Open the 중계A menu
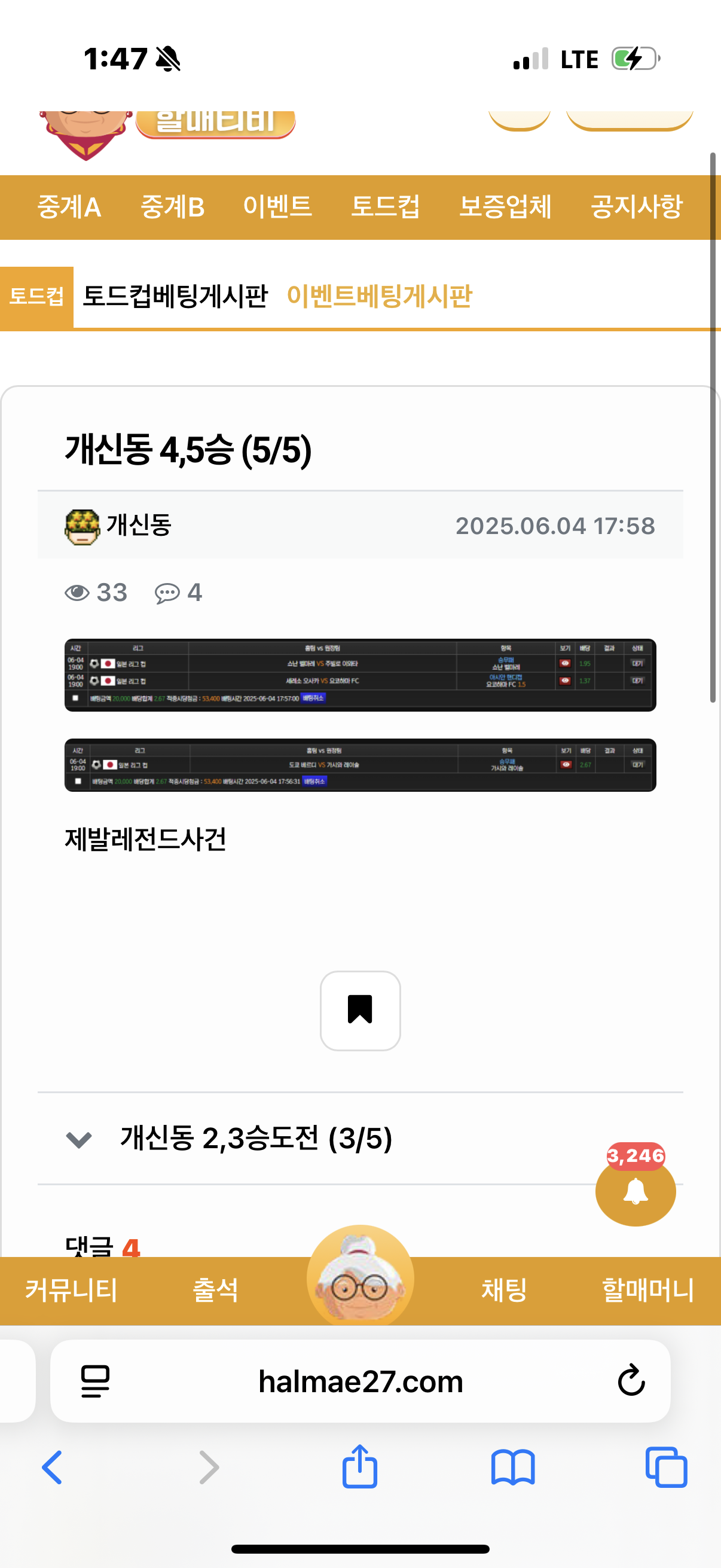This screenshot has height=1568, width=721. (x=69, y=207)
